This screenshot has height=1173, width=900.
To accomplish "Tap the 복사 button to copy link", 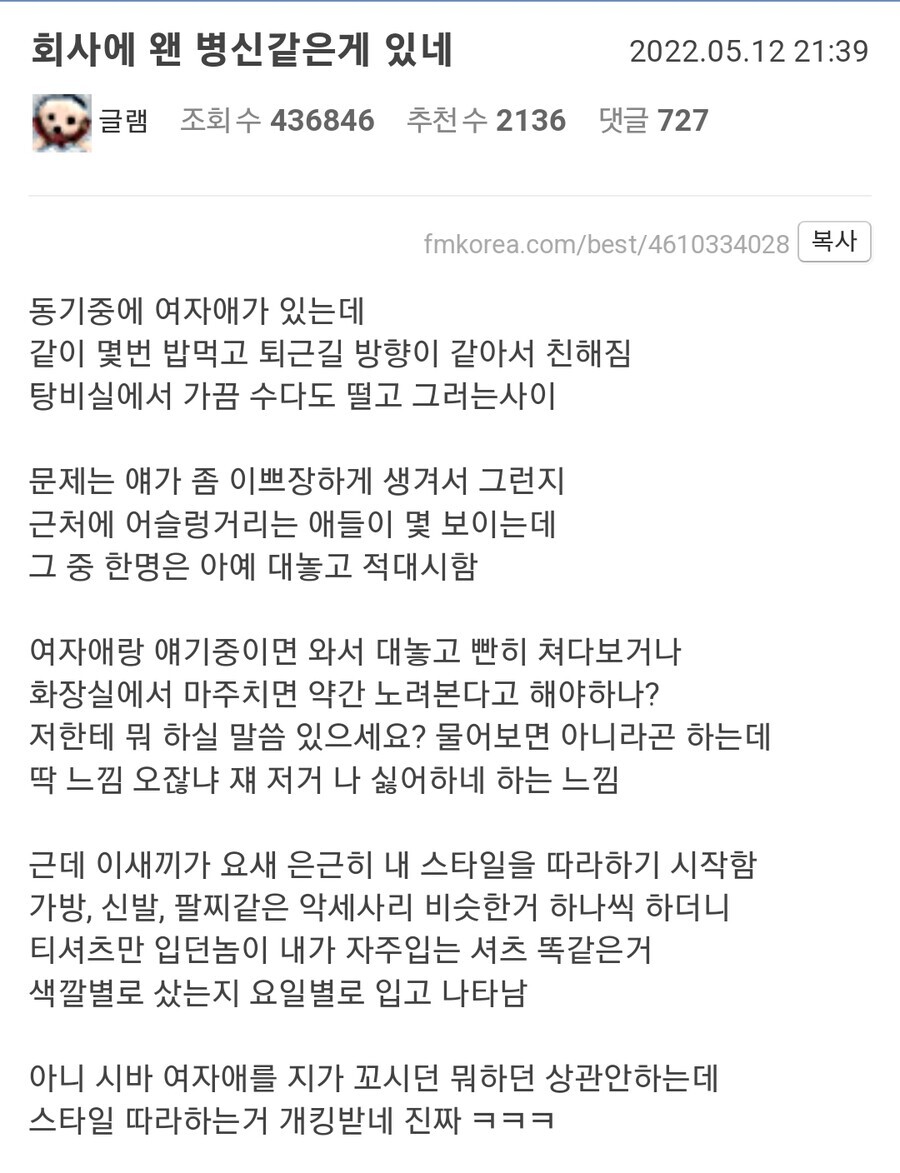I will [x=834, y=242].
